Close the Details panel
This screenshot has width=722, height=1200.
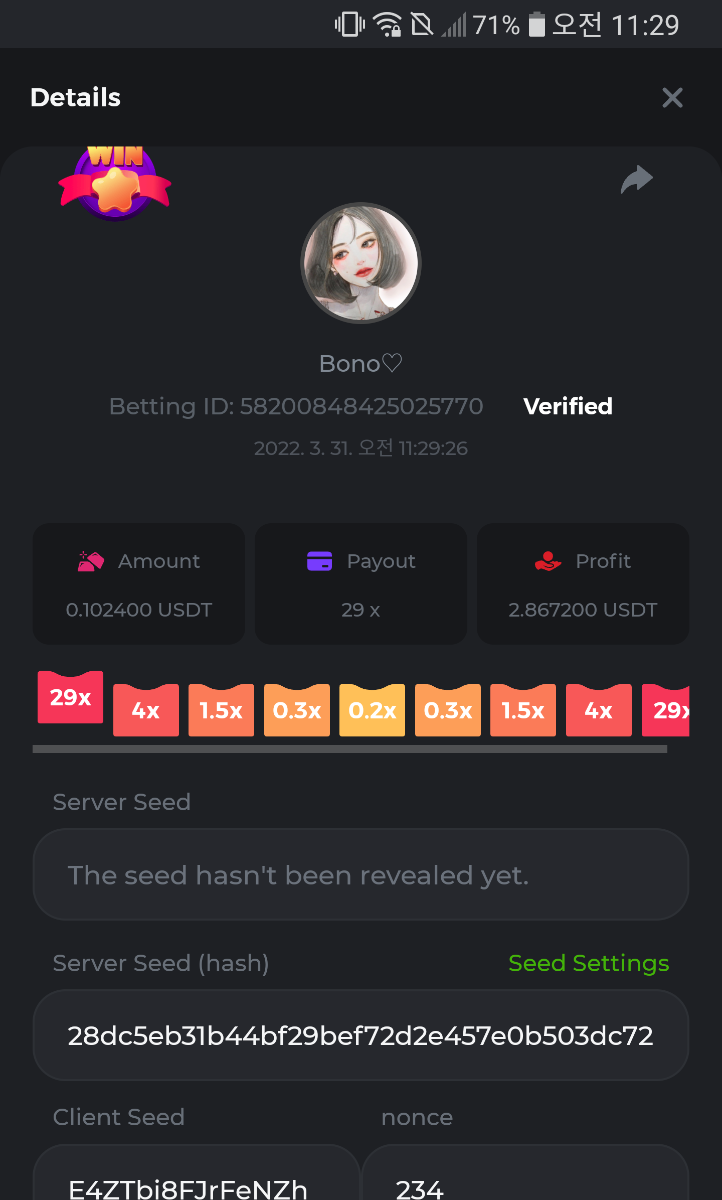click(672, 98)
